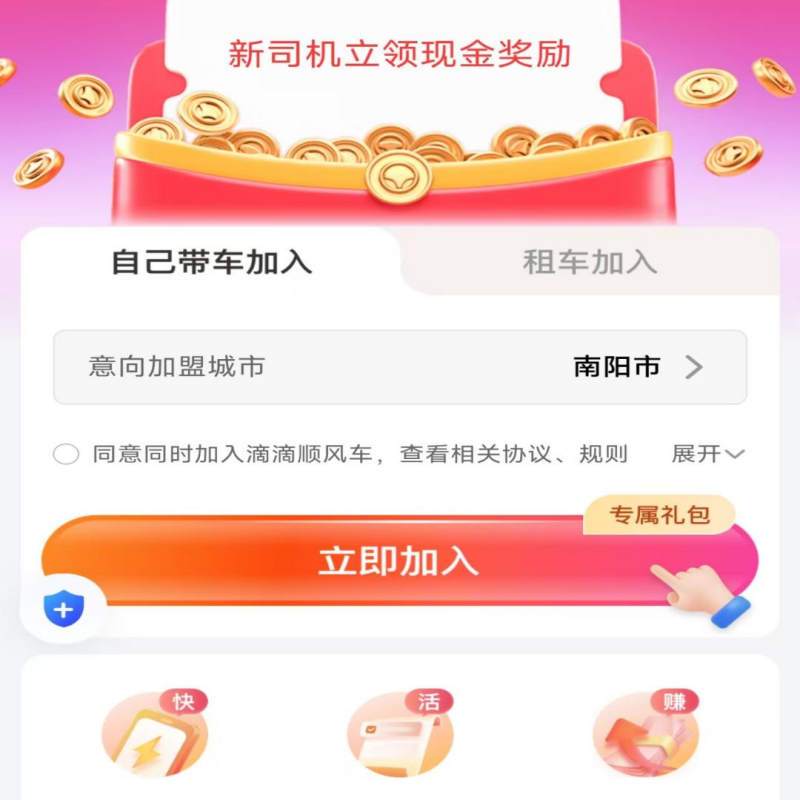The width and height of the screenshot is (800, 800).
Task: Select the 自己带车加入 tab
Action: point(211,262)
